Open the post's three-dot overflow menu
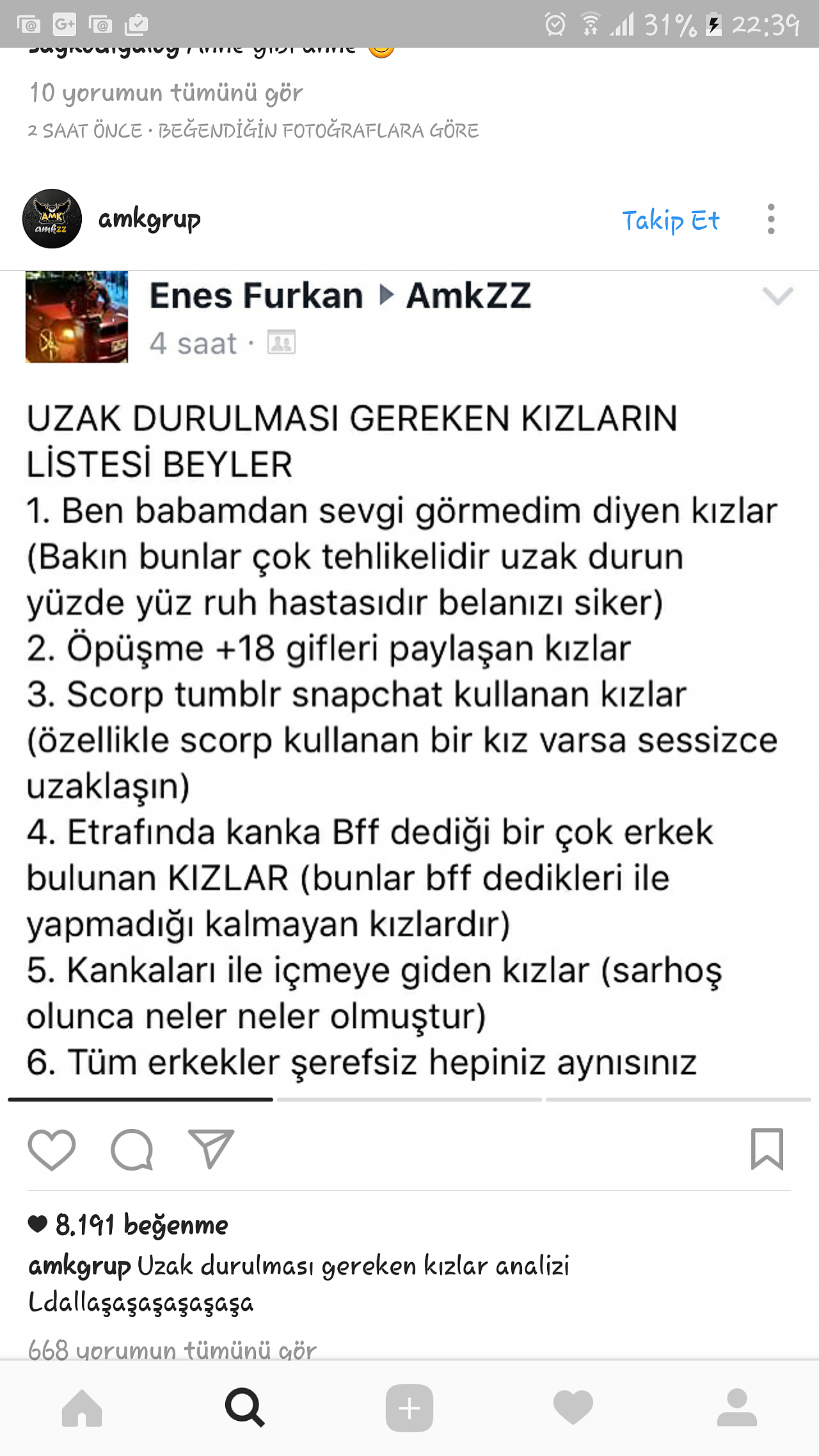Image resolution: width=819 pixels, height=1456 pixels. point(771,220)
